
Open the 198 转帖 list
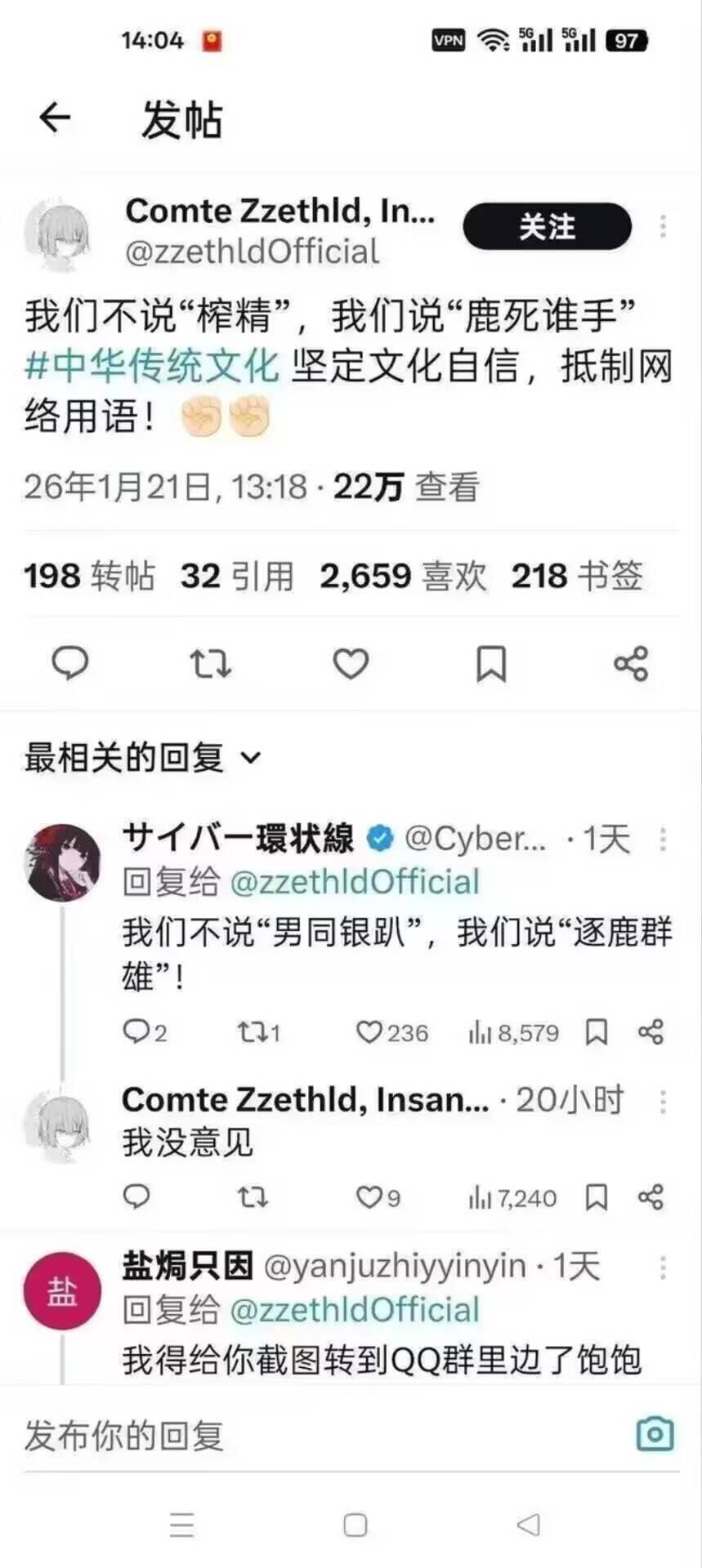coord(89,576)
